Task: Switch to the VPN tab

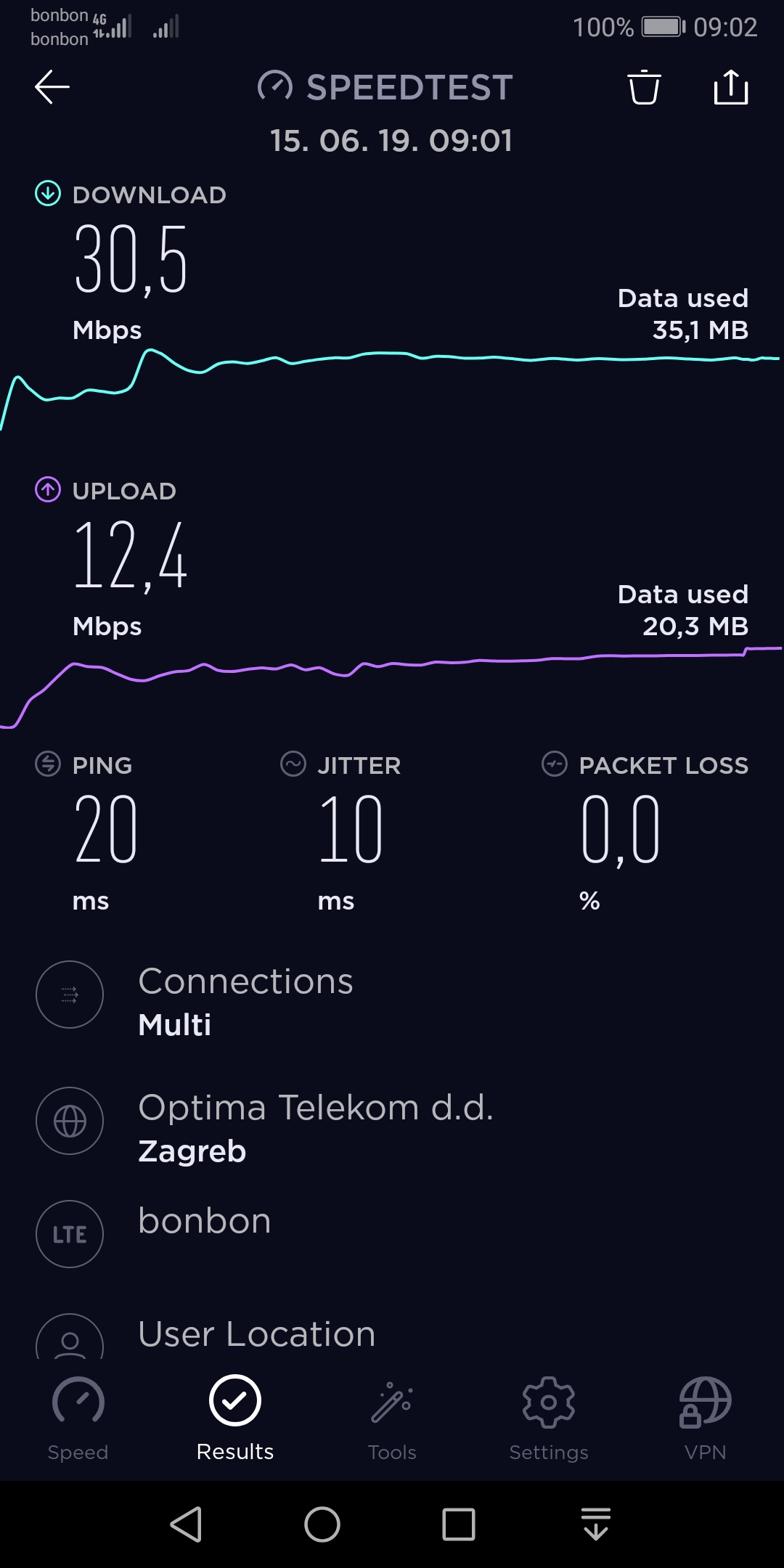Action: [x=706, y=1419]
